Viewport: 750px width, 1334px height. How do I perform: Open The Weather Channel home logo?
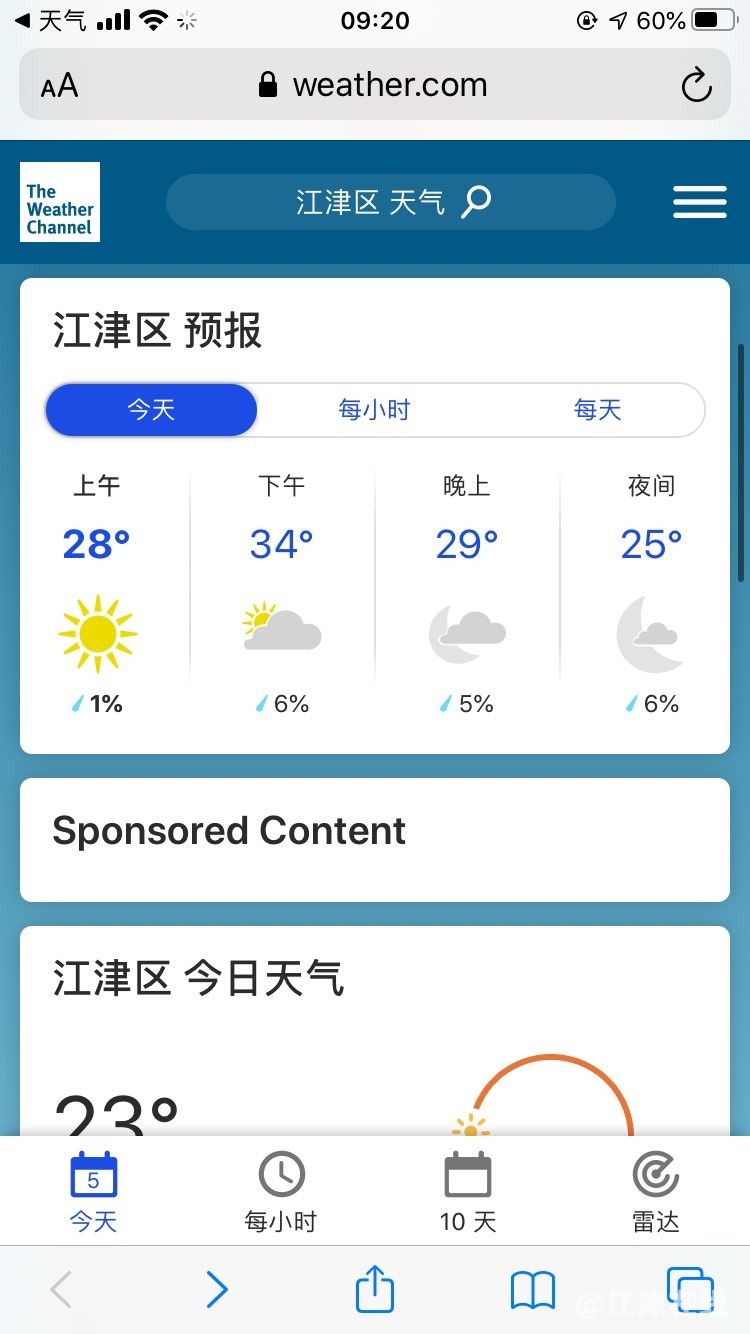click(60, 202)
